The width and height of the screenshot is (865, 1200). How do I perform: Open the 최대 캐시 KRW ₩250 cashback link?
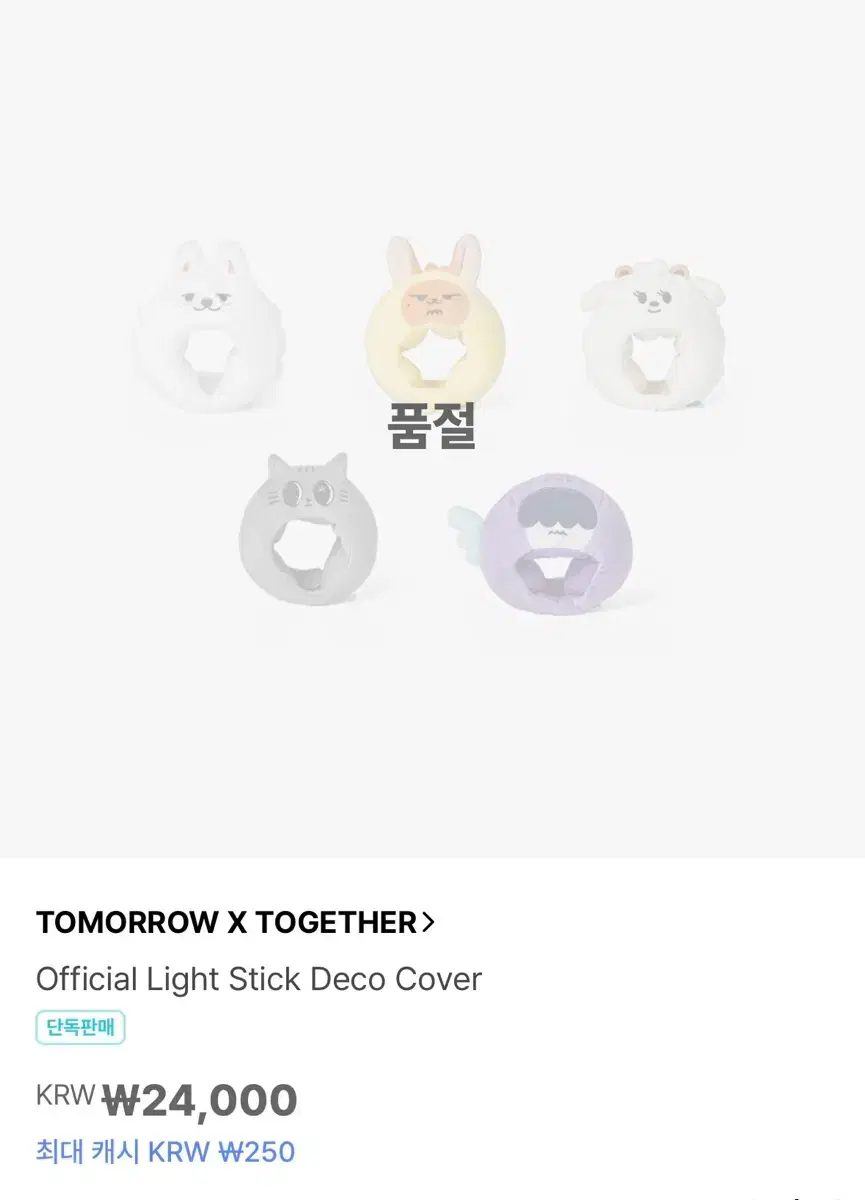click(x=165, y=1153)
